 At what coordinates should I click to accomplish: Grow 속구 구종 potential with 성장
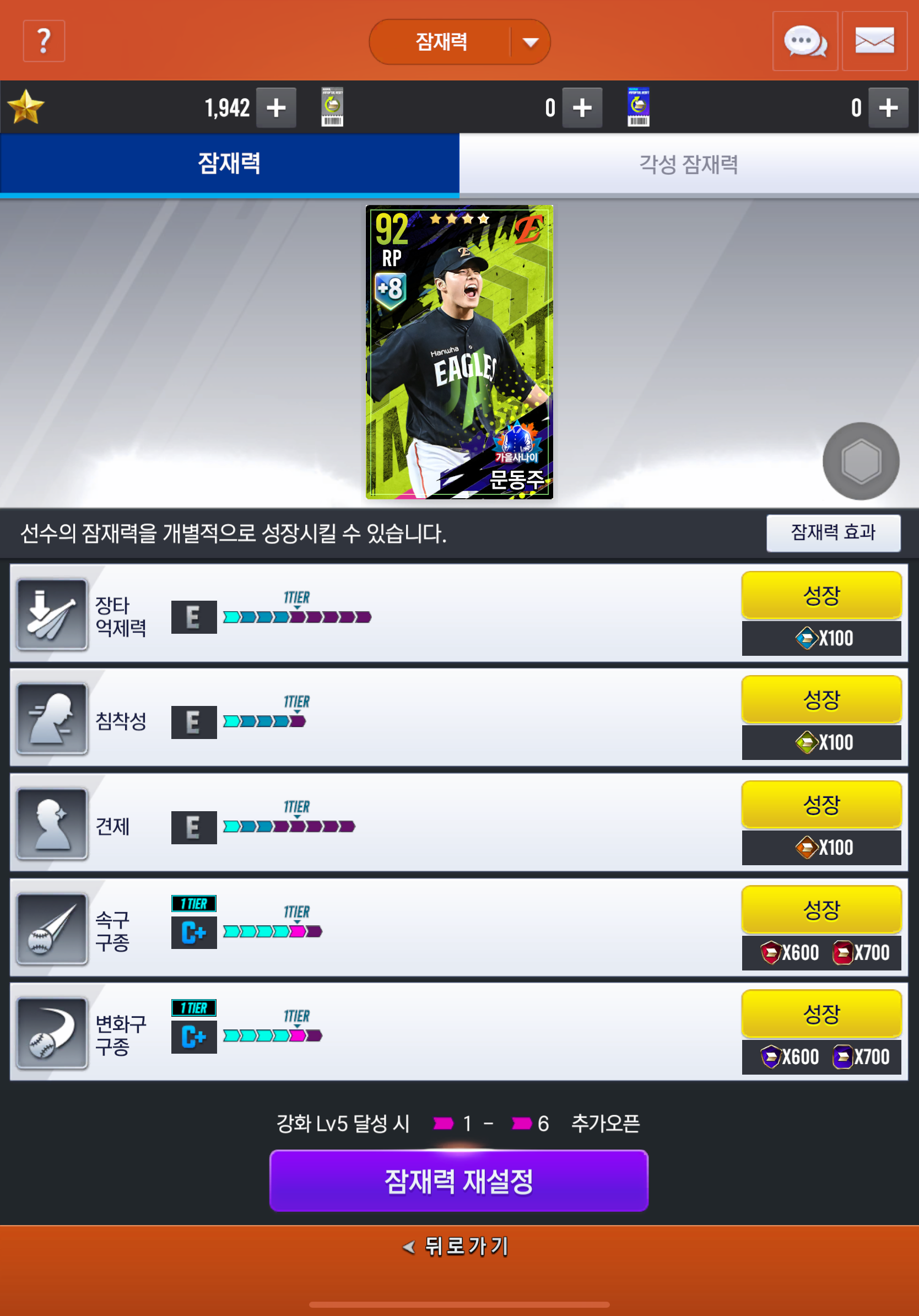(x=820, y=909)
